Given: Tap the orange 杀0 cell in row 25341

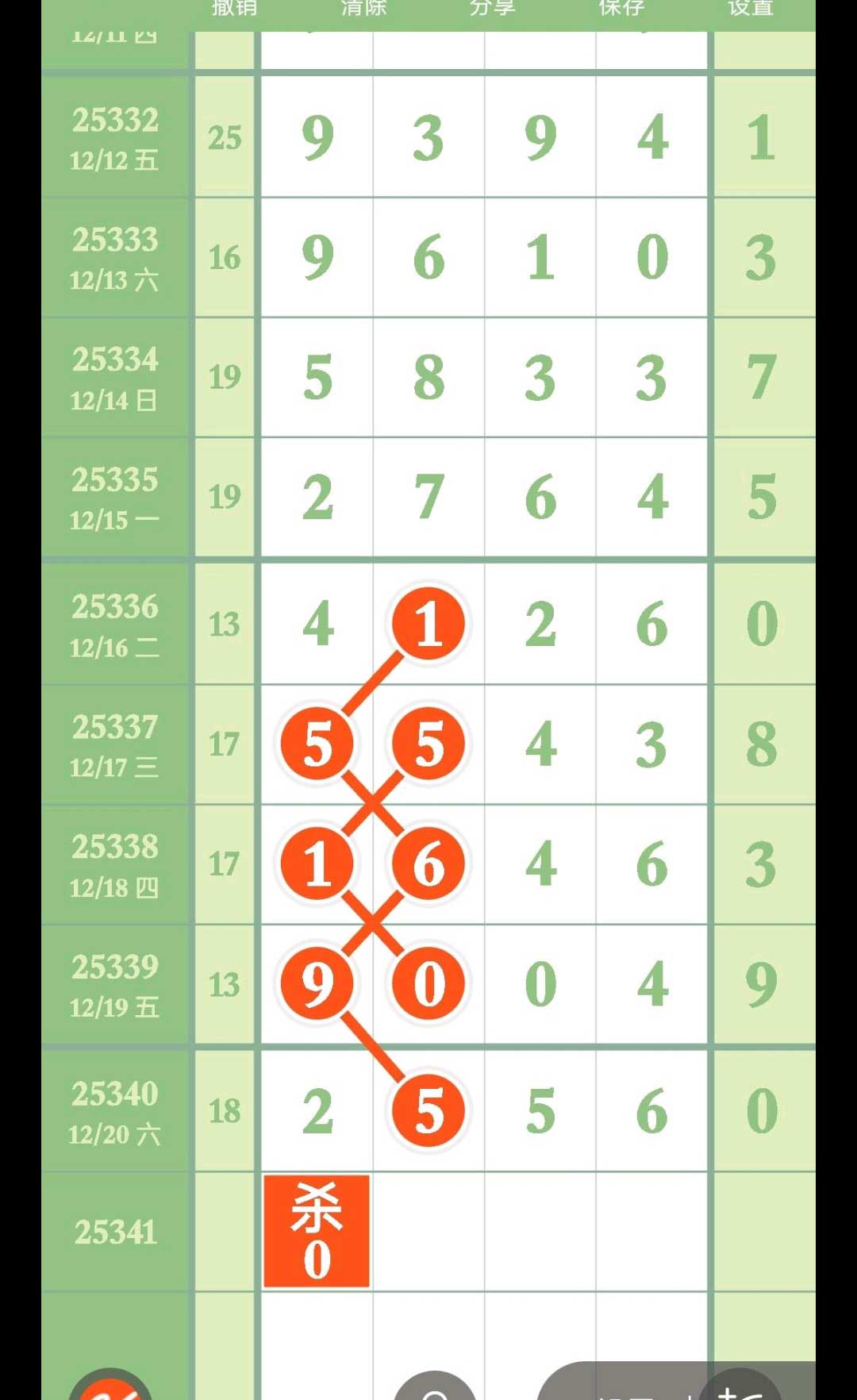Looking at the screenshot, I should (317, 1231).
